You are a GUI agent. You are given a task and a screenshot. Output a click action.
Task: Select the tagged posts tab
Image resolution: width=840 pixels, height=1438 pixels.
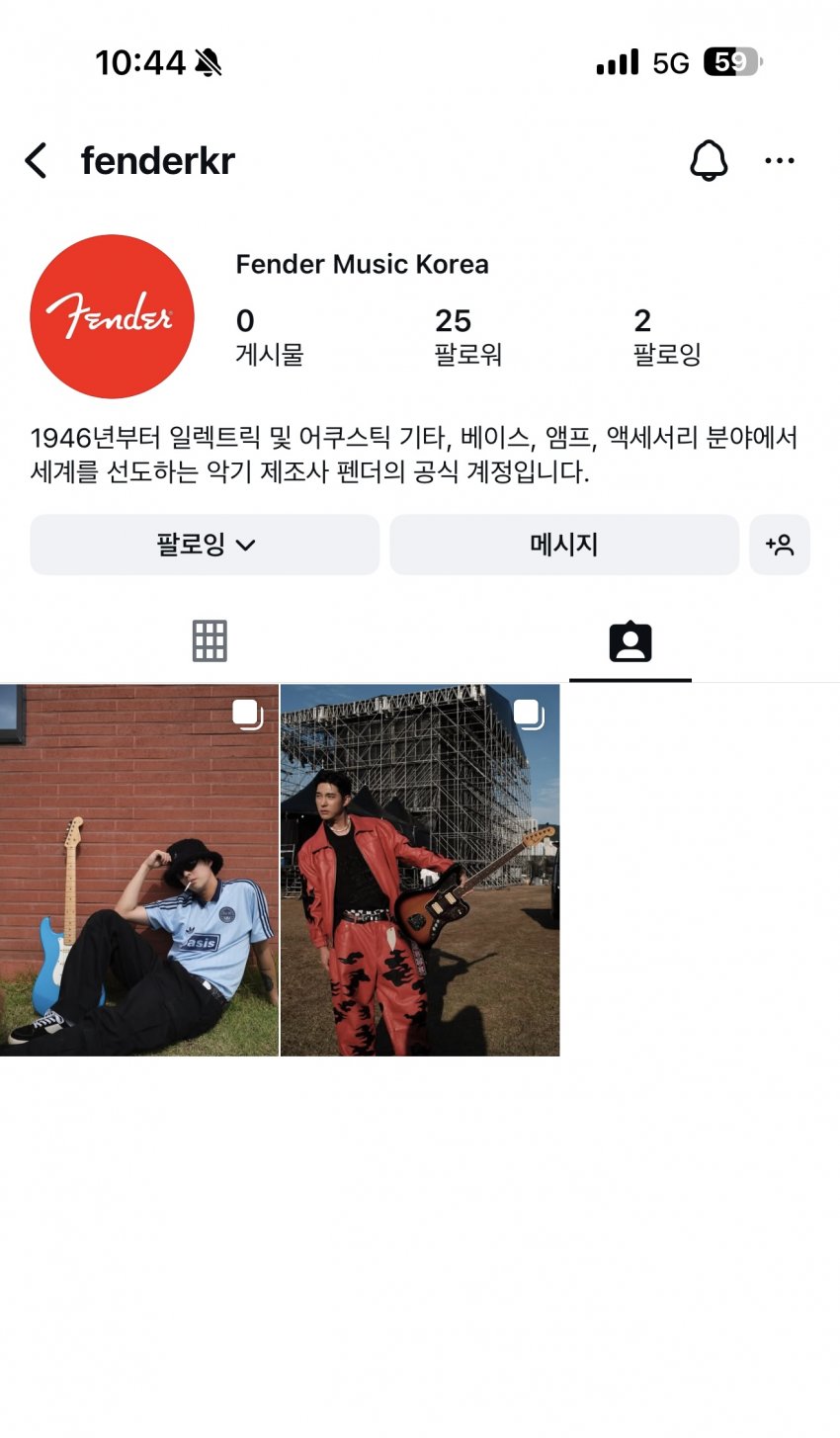[x=630, y=641]
